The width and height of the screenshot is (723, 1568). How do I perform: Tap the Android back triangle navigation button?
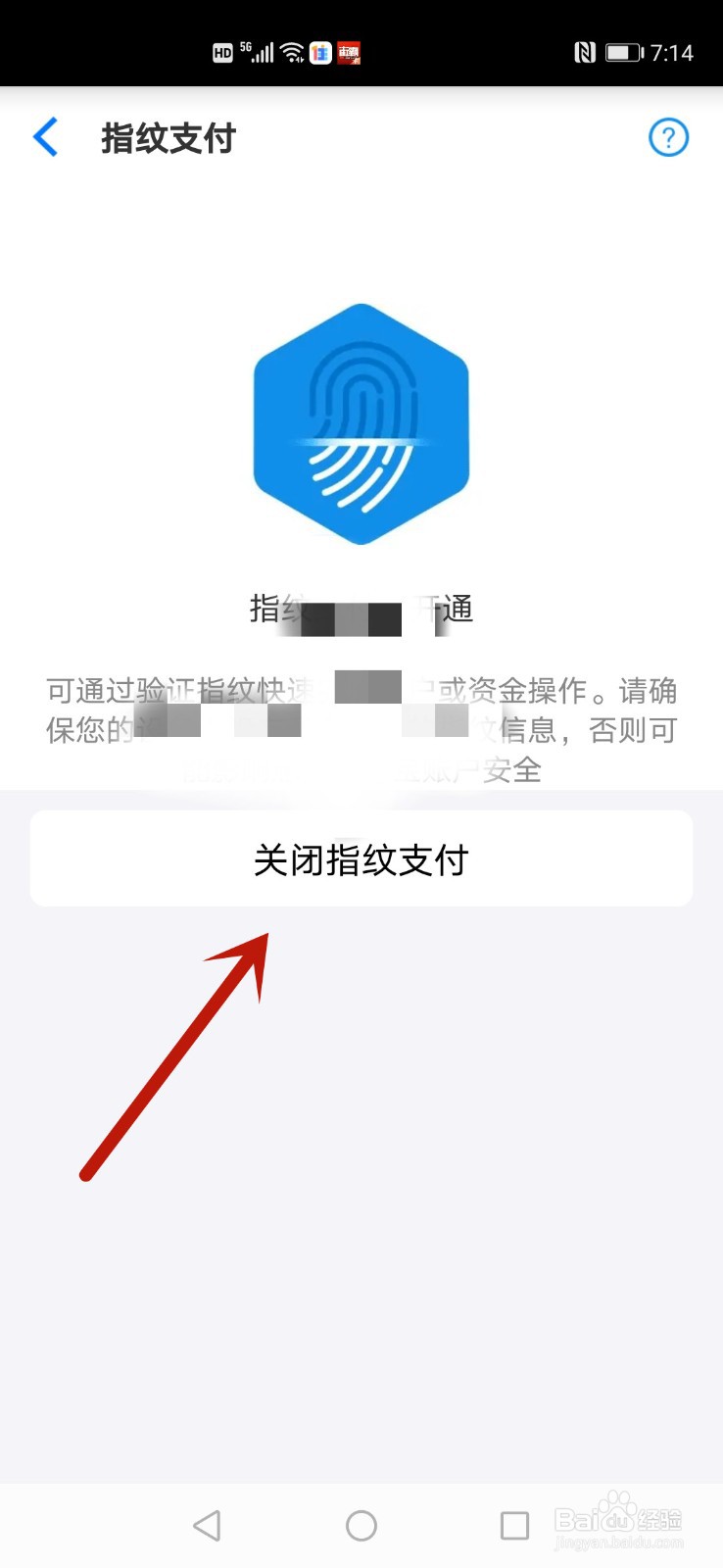pos(207,1525)
